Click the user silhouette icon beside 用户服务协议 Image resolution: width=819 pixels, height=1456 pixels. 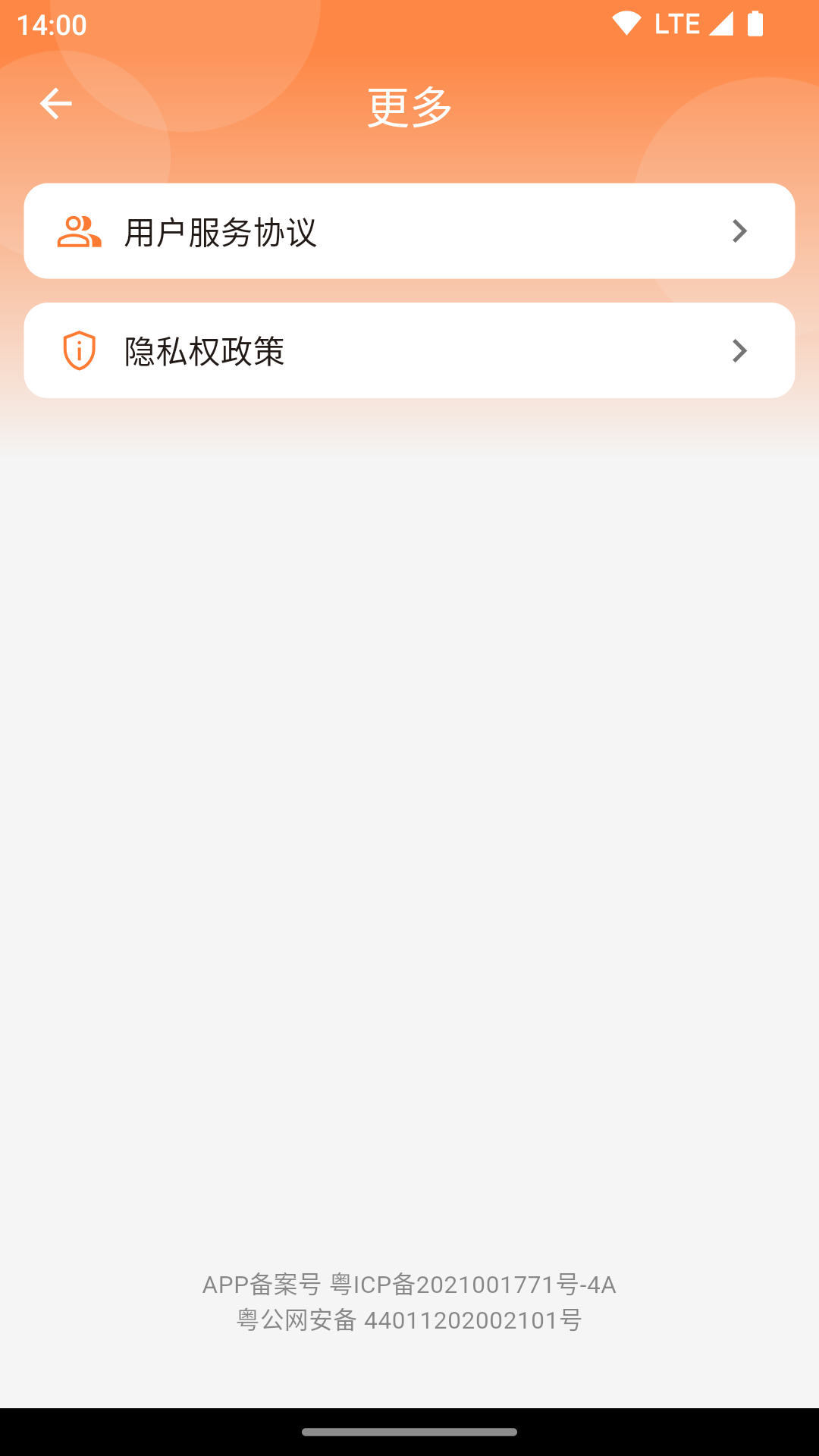tap(79, 231)
